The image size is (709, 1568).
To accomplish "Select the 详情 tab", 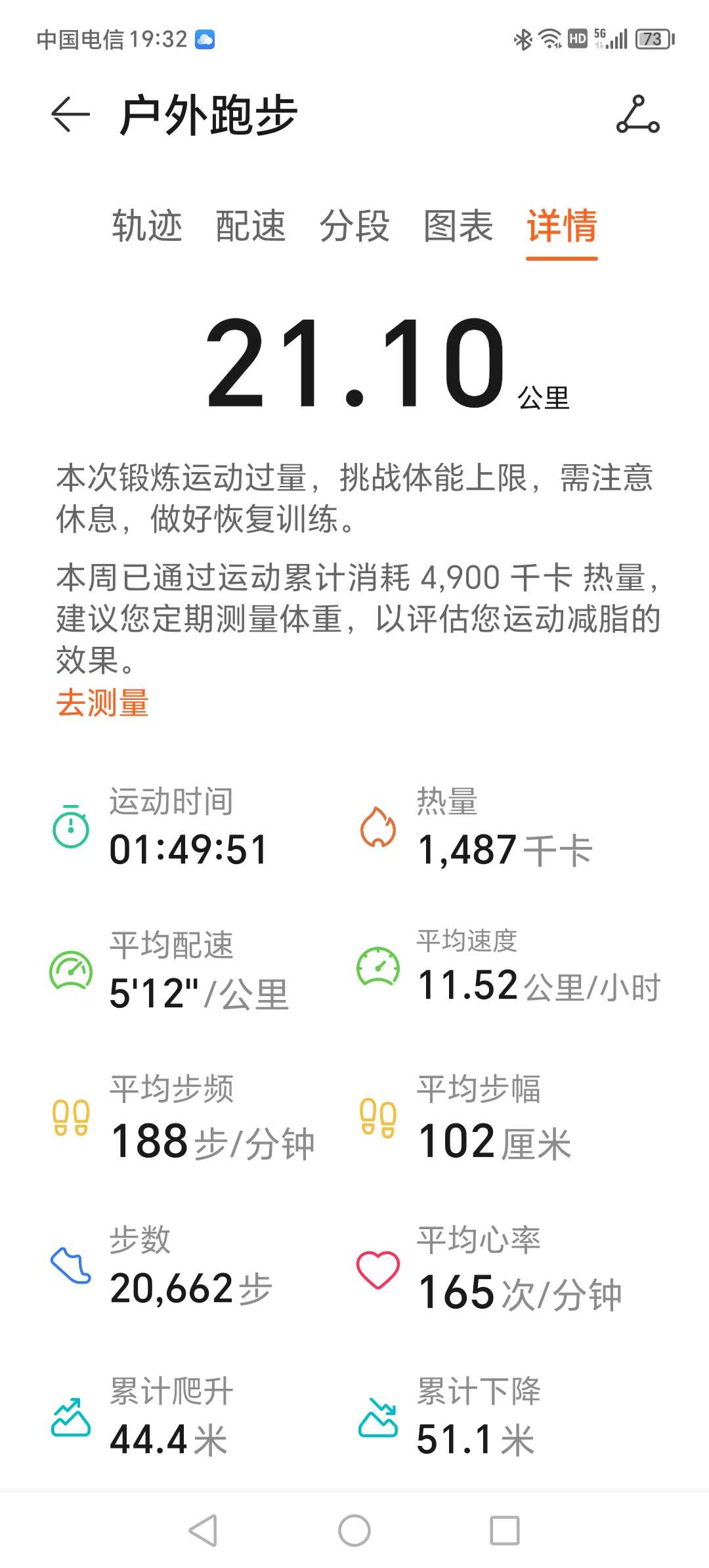I will pos(562,226).
